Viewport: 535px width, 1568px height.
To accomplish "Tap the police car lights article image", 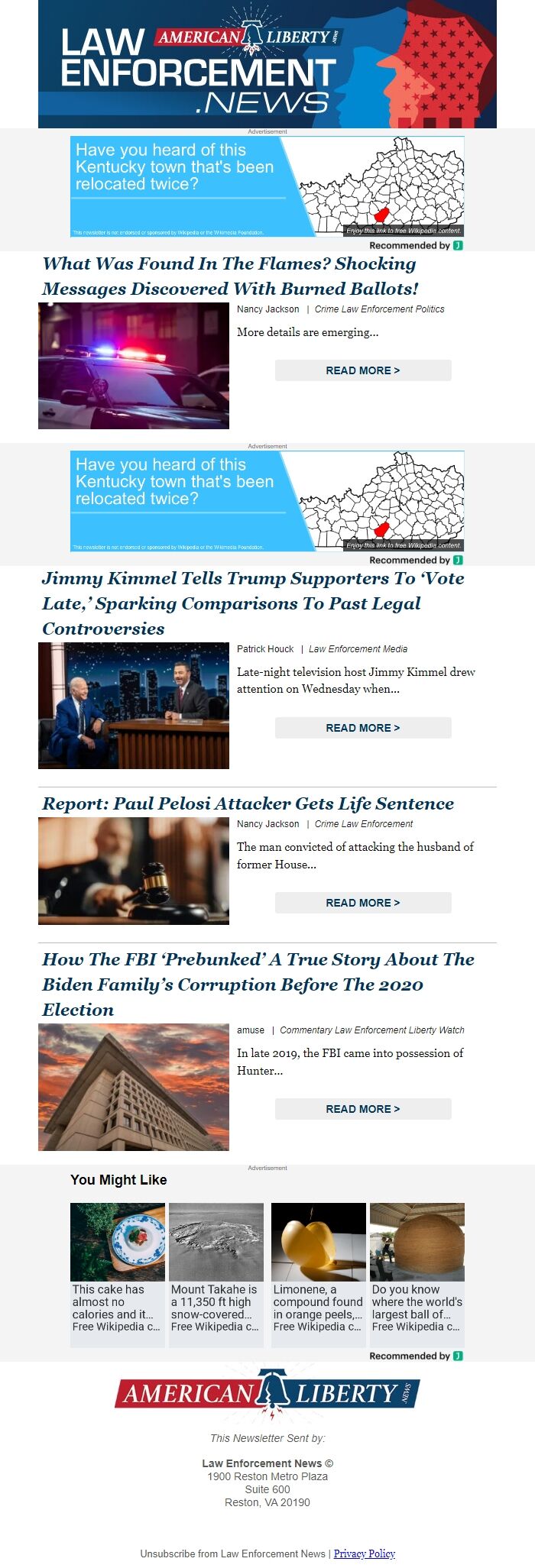I will (x=134, y=365).
